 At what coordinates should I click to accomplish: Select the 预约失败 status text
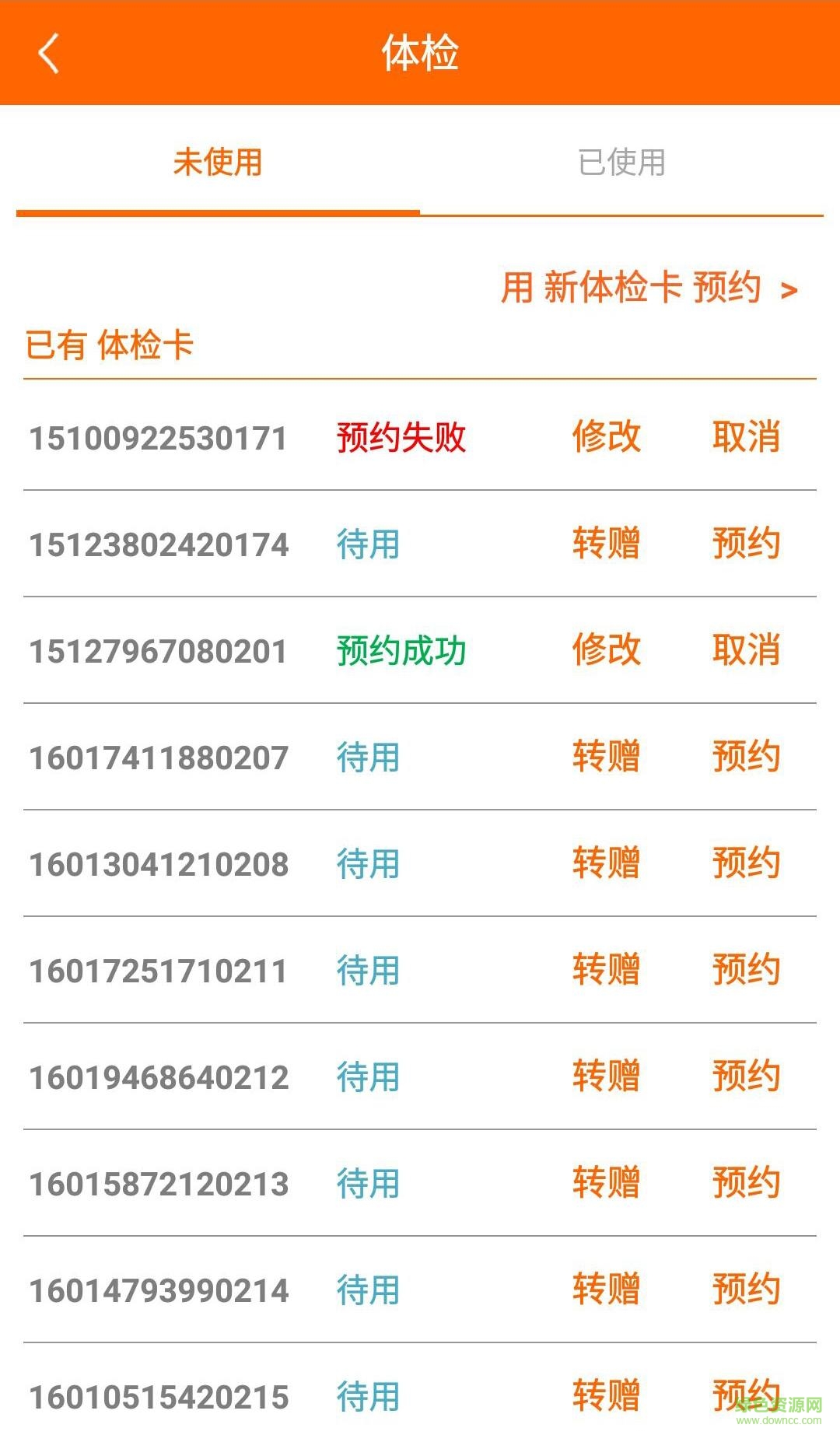point(400,438)
